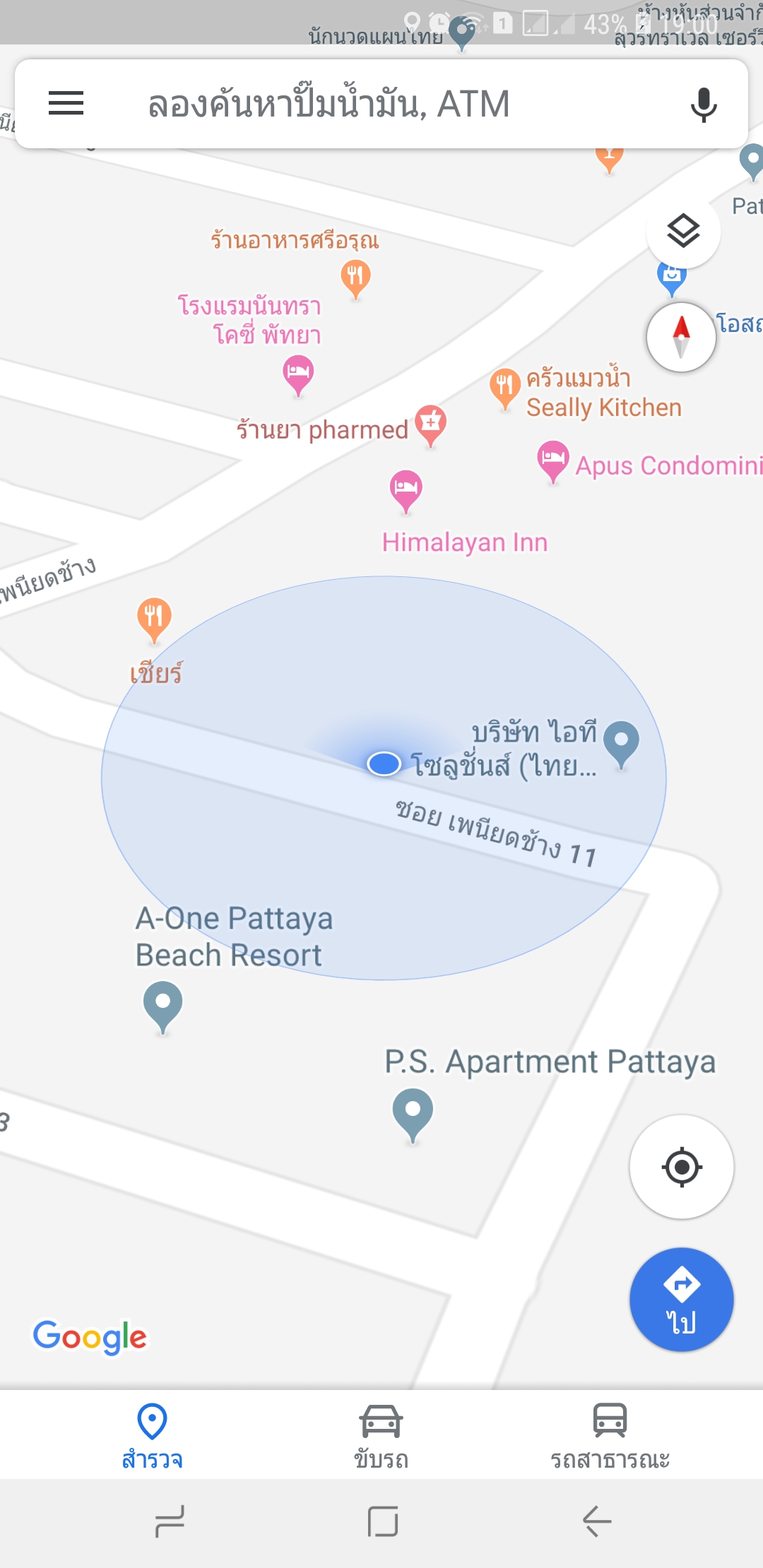Select the สำรวจ tab
Screen dimensions: 763x1568
153,1435
